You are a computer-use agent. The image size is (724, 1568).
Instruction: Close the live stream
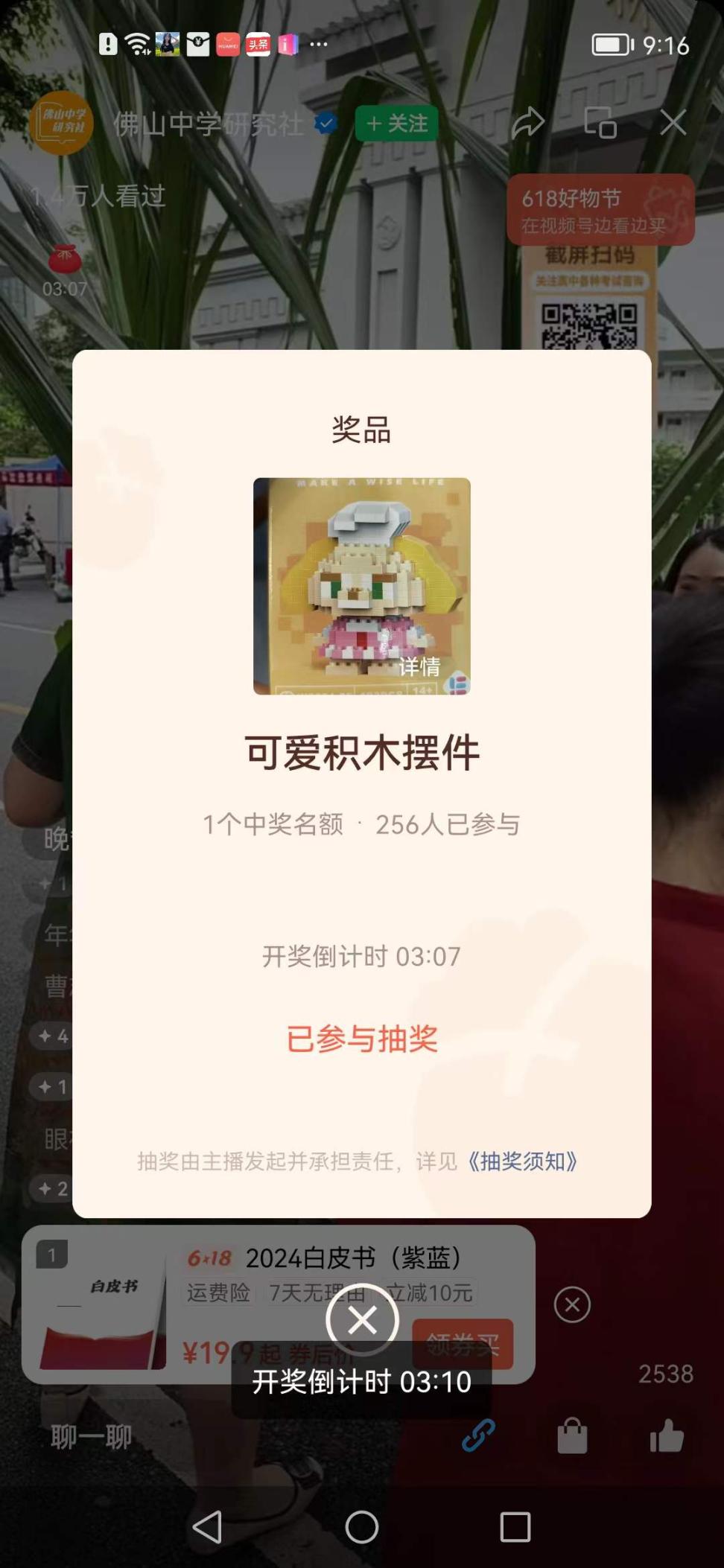(673, 123)
